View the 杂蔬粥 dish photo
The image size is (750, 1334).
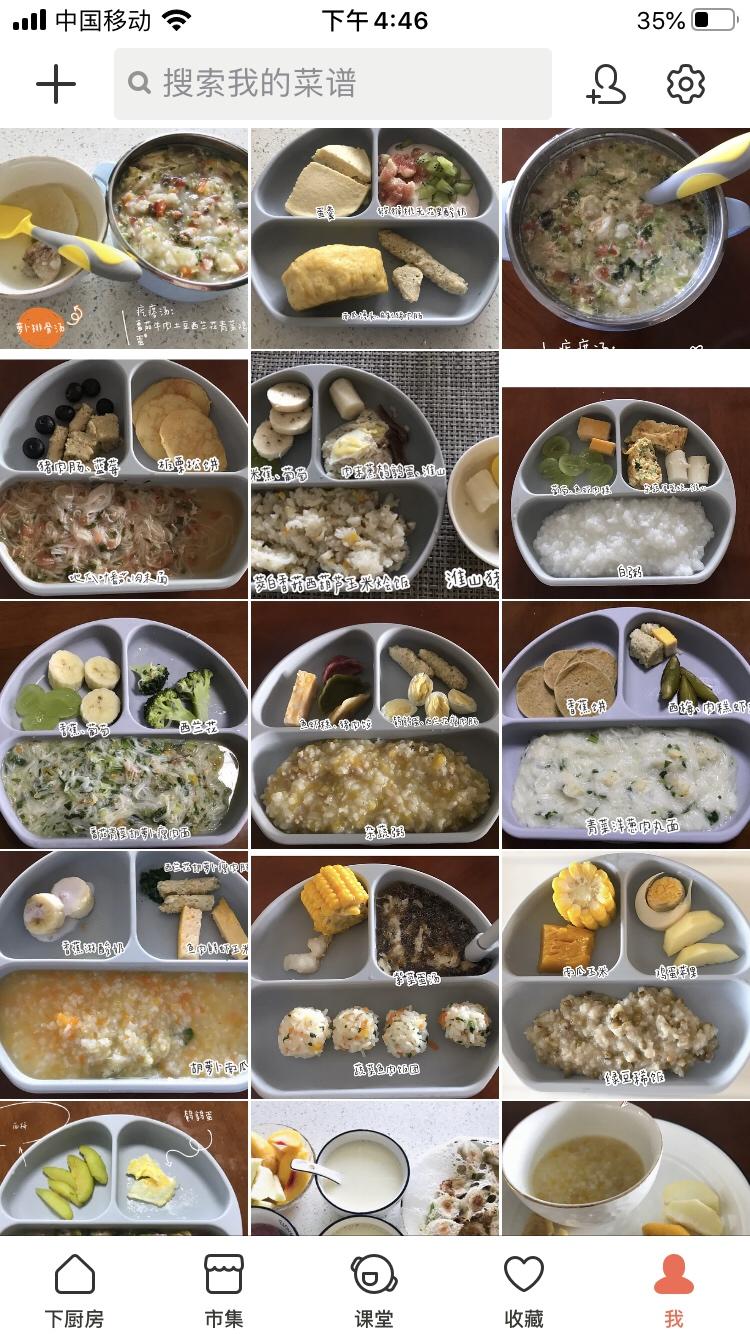tap(375, 725)
